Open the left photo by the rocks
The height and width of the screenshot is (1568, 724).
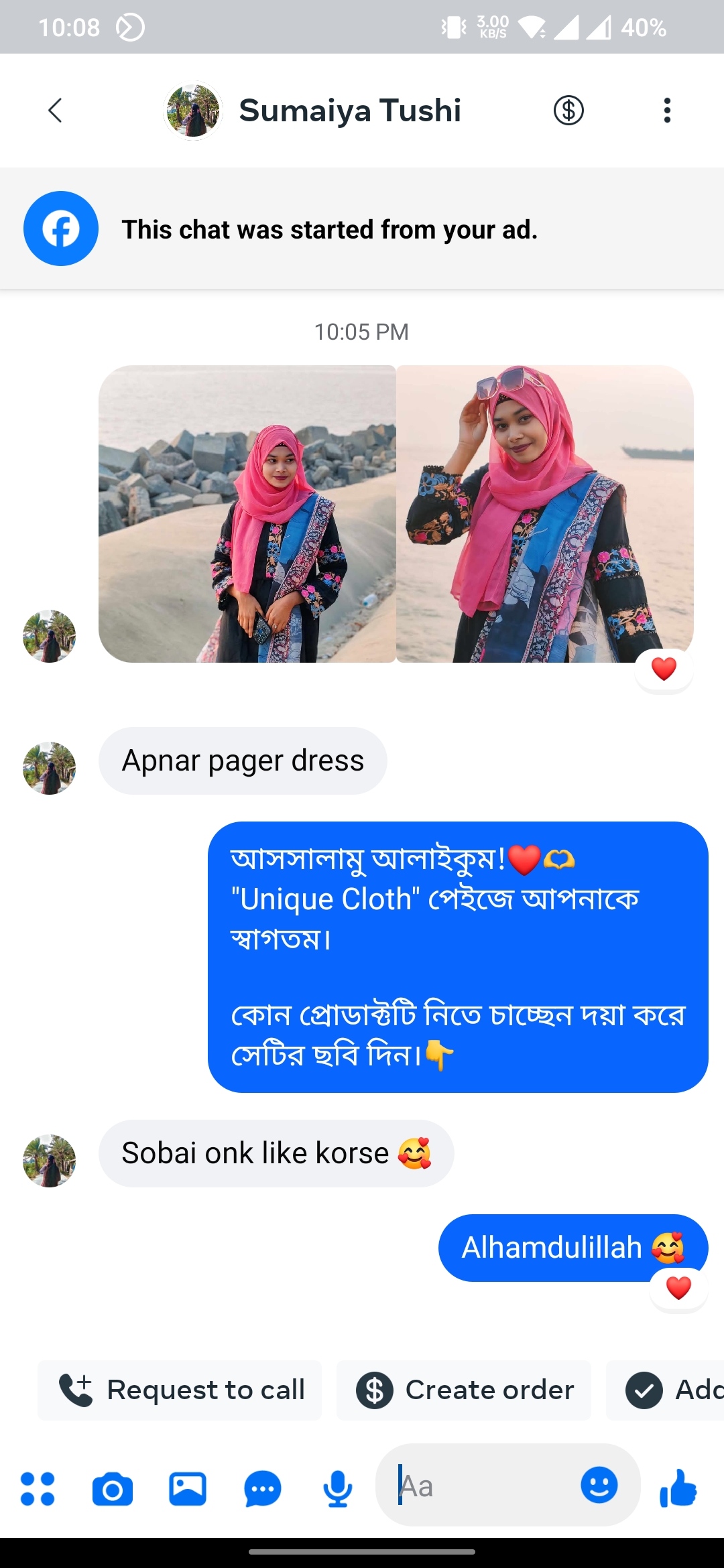[x=247, y=514]
